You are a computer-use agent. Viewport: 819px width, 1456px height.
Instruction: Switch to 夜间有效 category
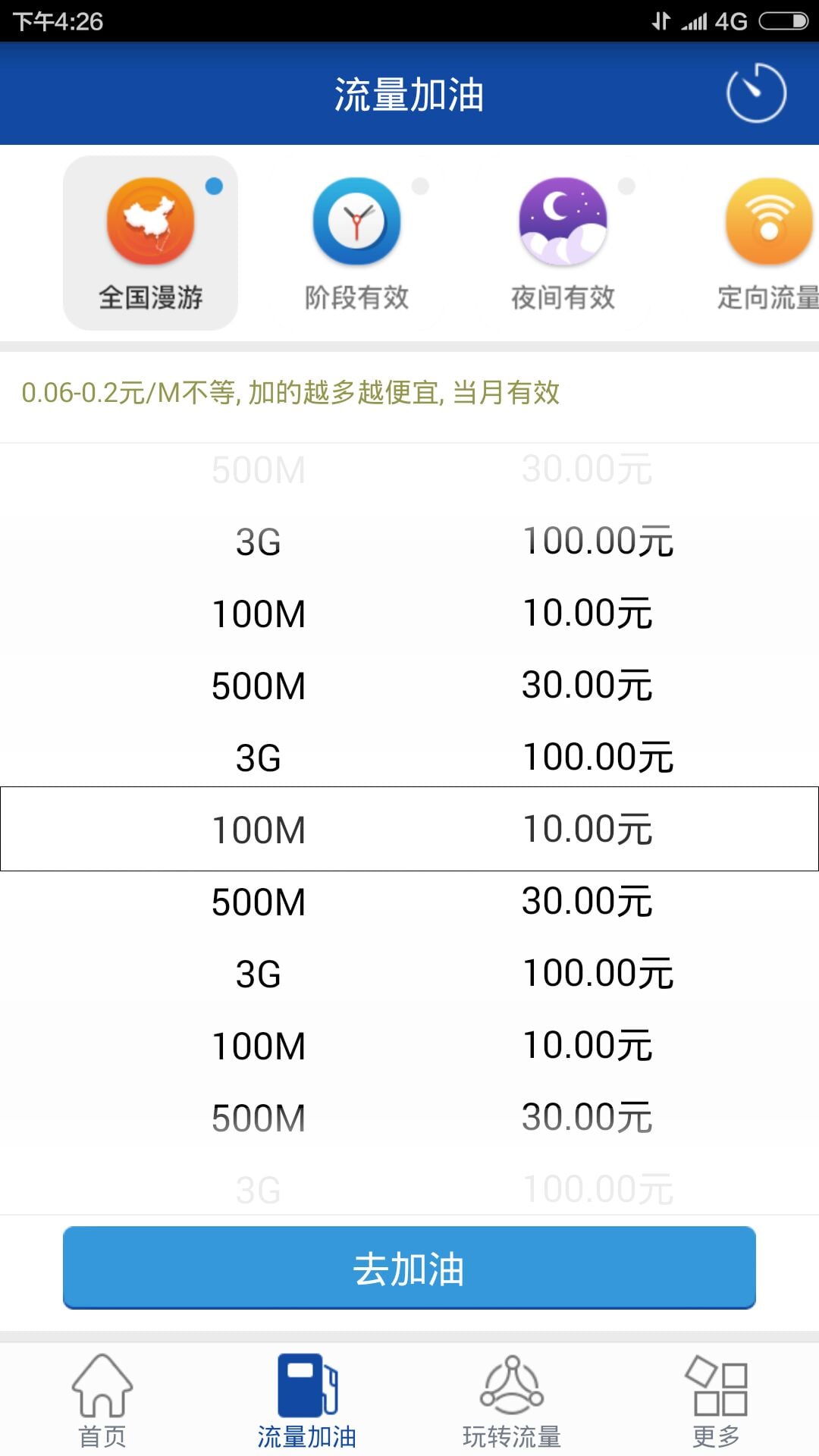point(563,243)
